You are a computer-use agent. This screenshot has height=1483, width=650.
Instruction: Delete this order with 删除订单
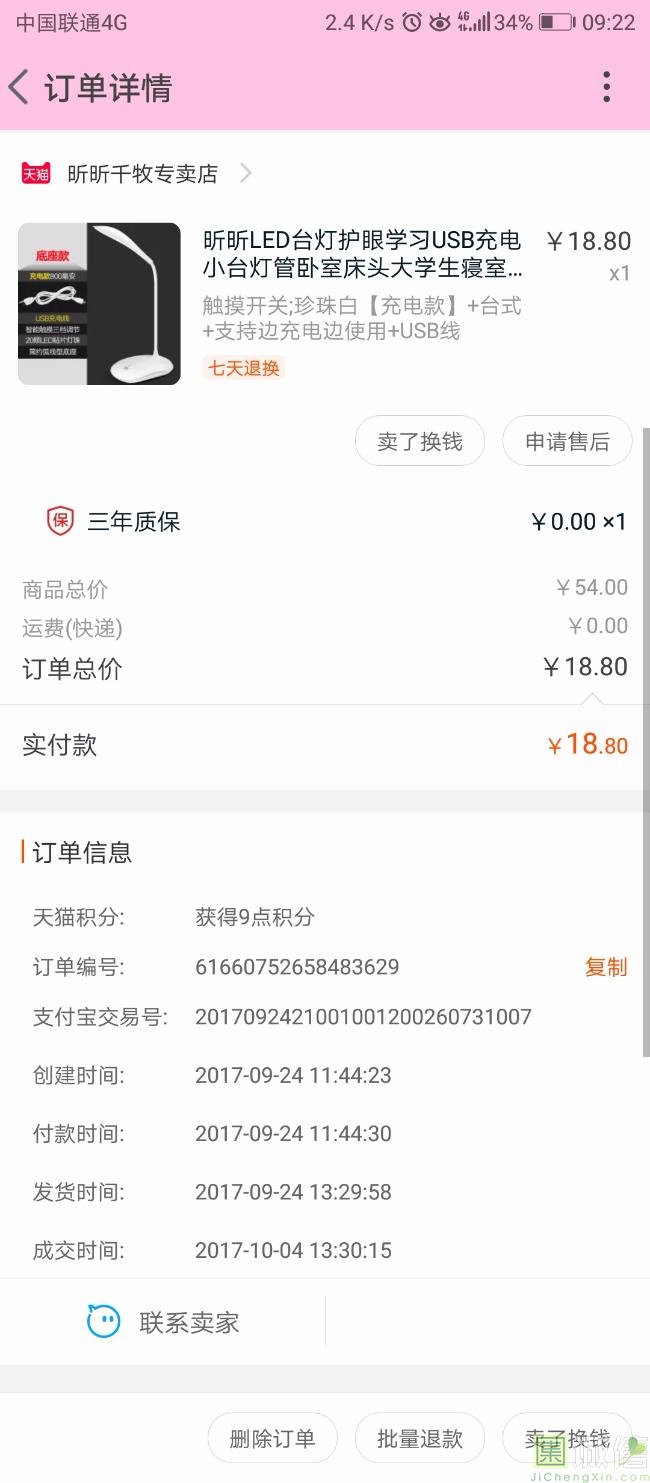(x=272, y=1439)
